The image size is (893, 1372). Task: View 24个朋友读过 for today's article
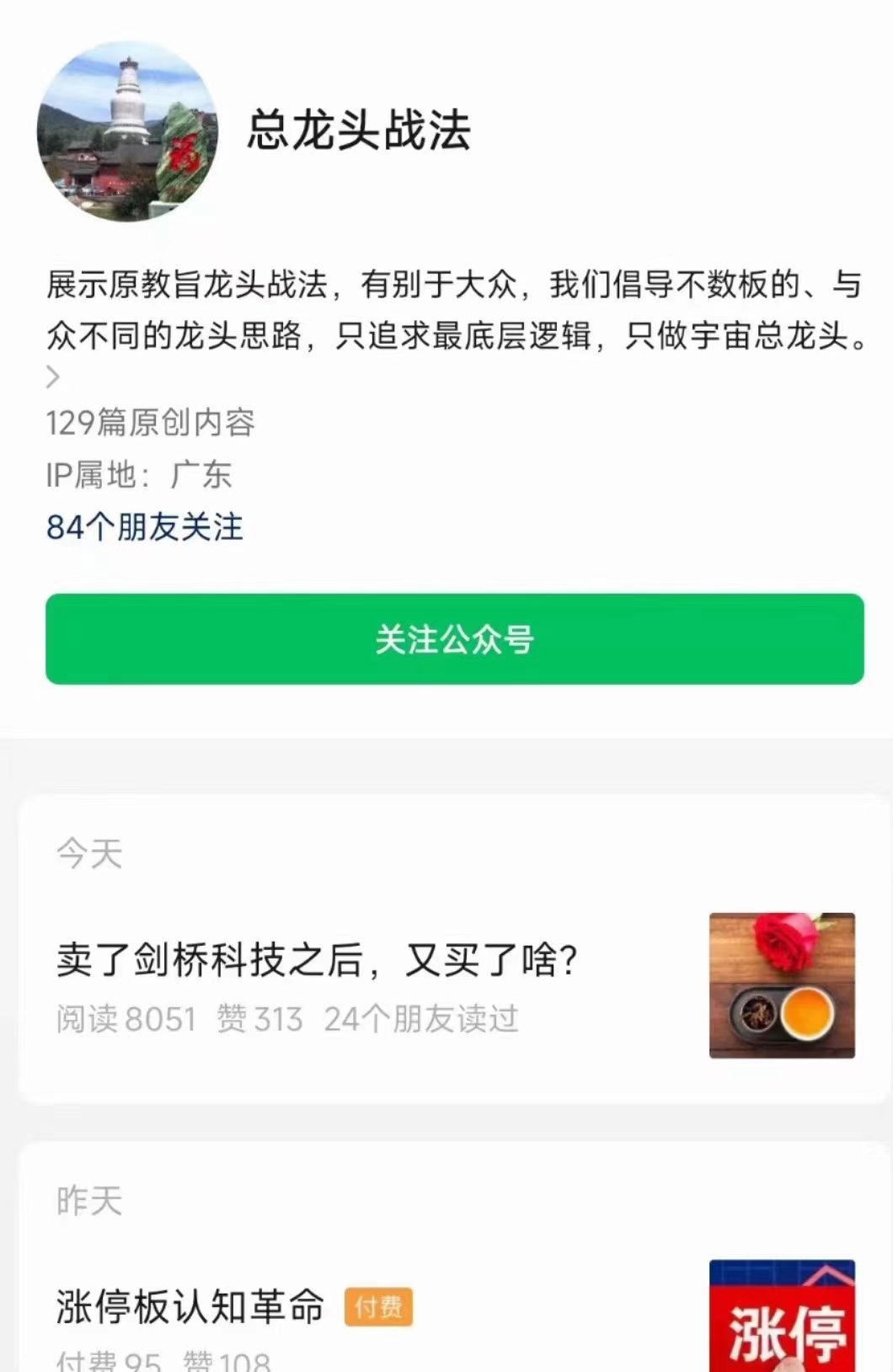point(420,1019)
